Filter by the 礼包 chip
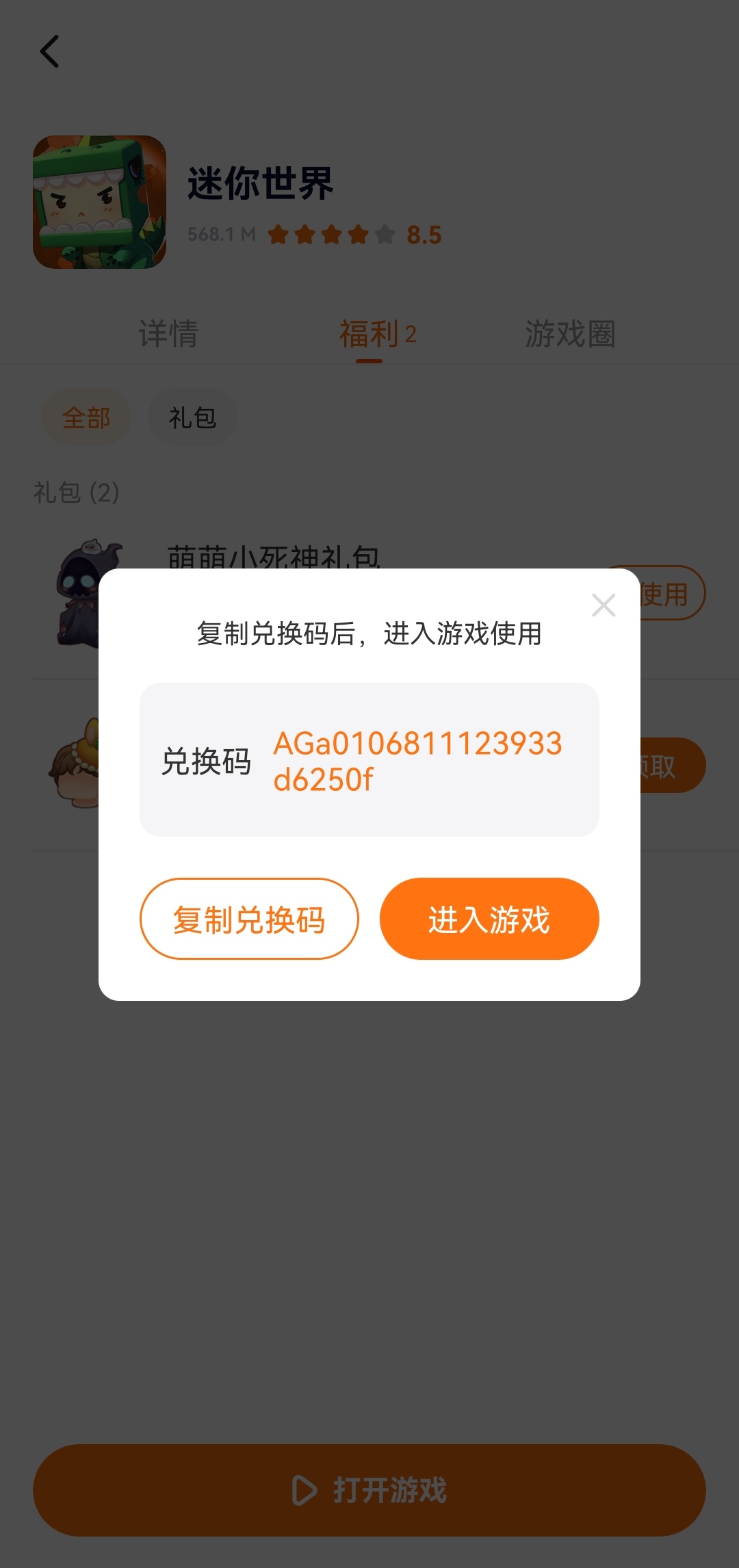 tap(192, 417)
